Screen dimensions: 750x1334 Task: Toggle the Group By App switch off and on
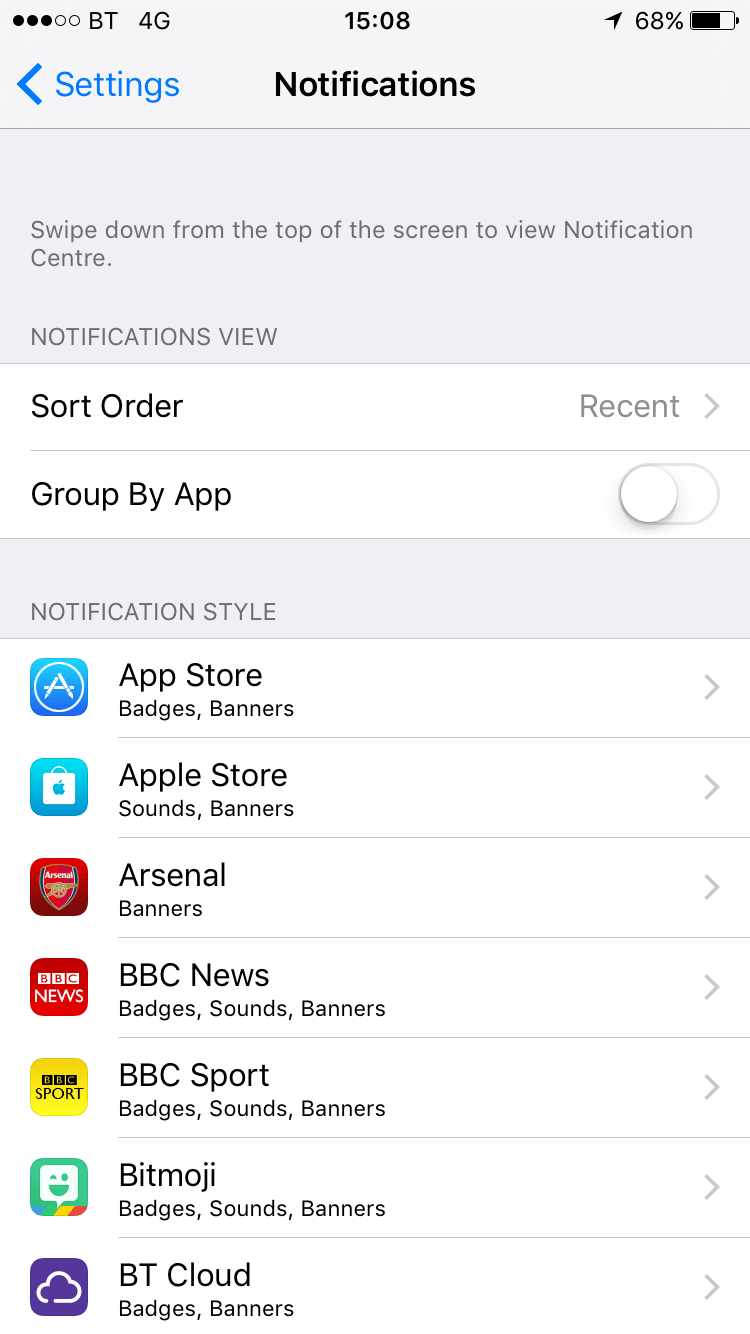click(668, 494)
